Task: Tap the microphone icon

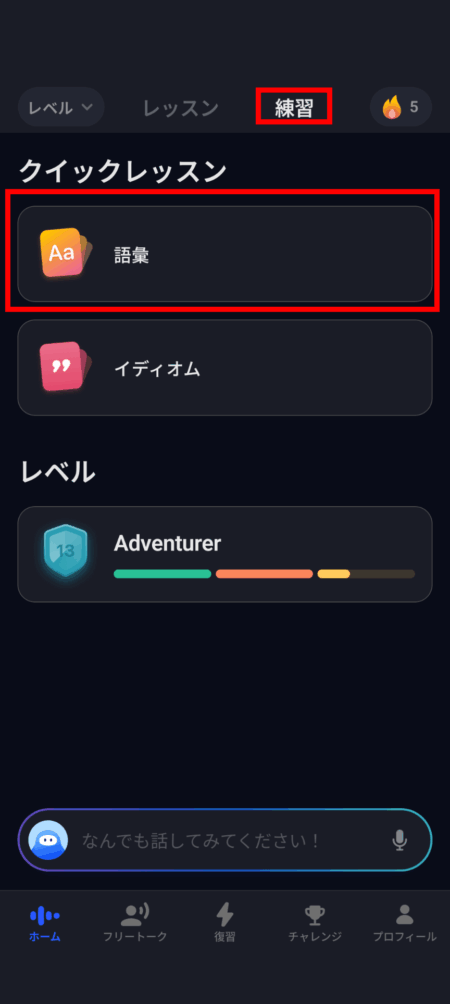Action: (399, 840)
